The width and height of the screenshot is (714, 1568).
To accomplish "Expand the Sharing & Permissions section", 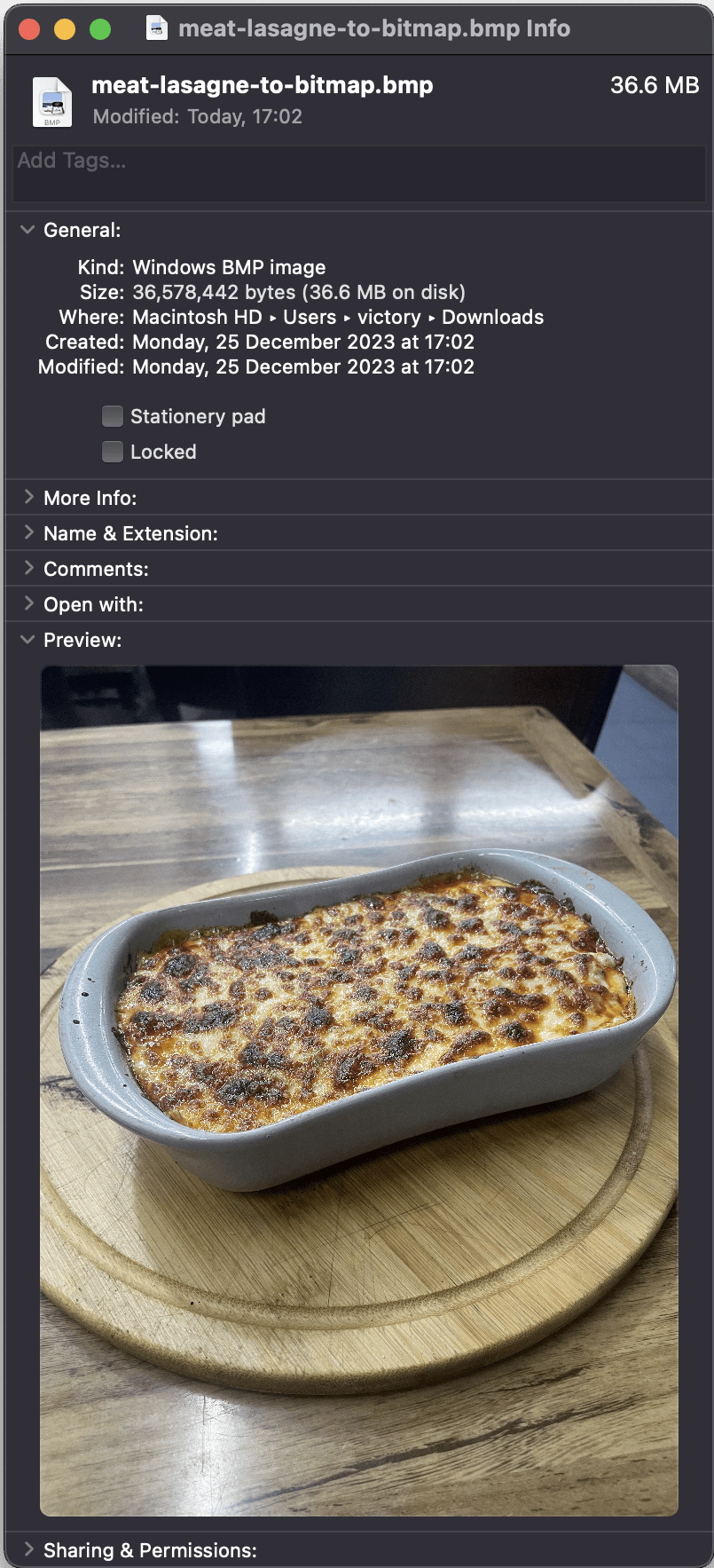I will 28,1549.
